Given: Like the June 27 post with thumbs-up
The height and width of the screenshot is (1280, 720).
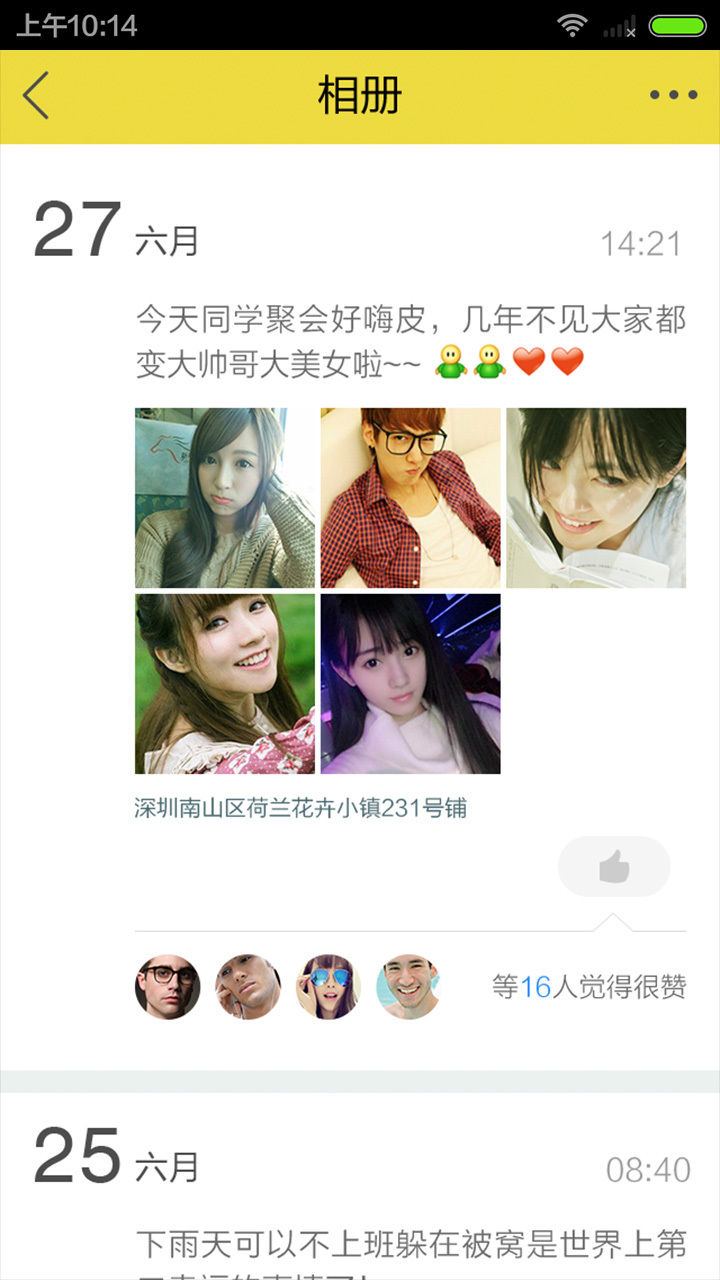Looking at the screenshot, I should tap(614, 866).
